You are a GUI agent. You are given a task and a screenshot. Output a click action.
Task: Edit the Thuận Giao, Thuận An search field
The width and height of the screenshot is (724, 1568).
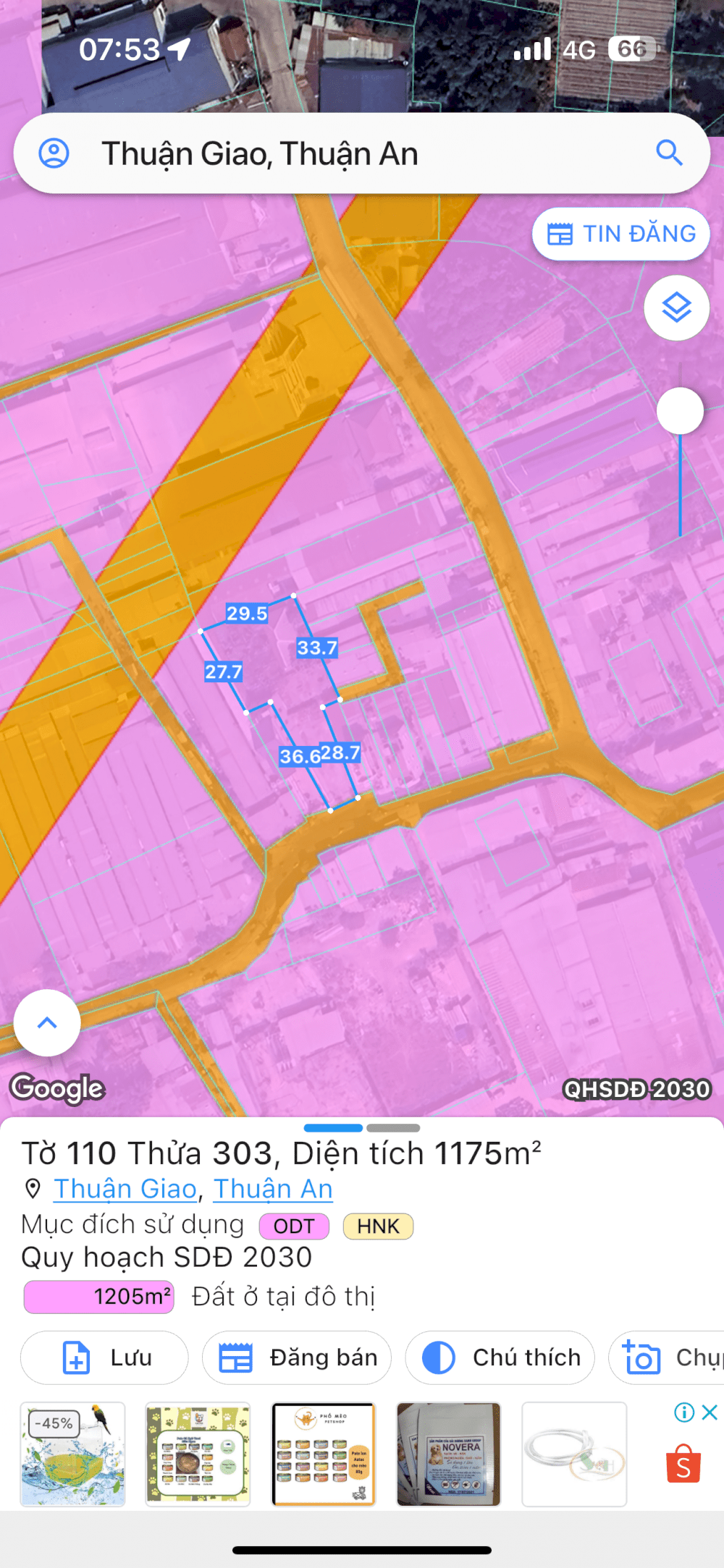pyautogui.click(x=362, y=153)
